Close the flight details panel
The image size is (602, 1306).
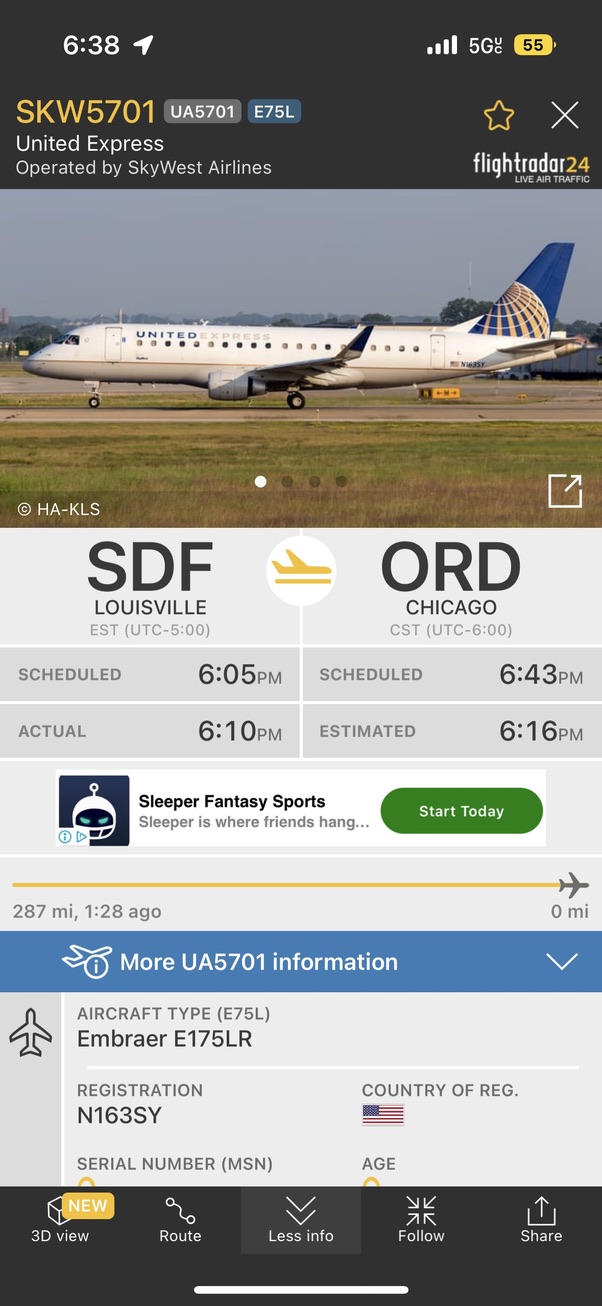click(565, 116)
